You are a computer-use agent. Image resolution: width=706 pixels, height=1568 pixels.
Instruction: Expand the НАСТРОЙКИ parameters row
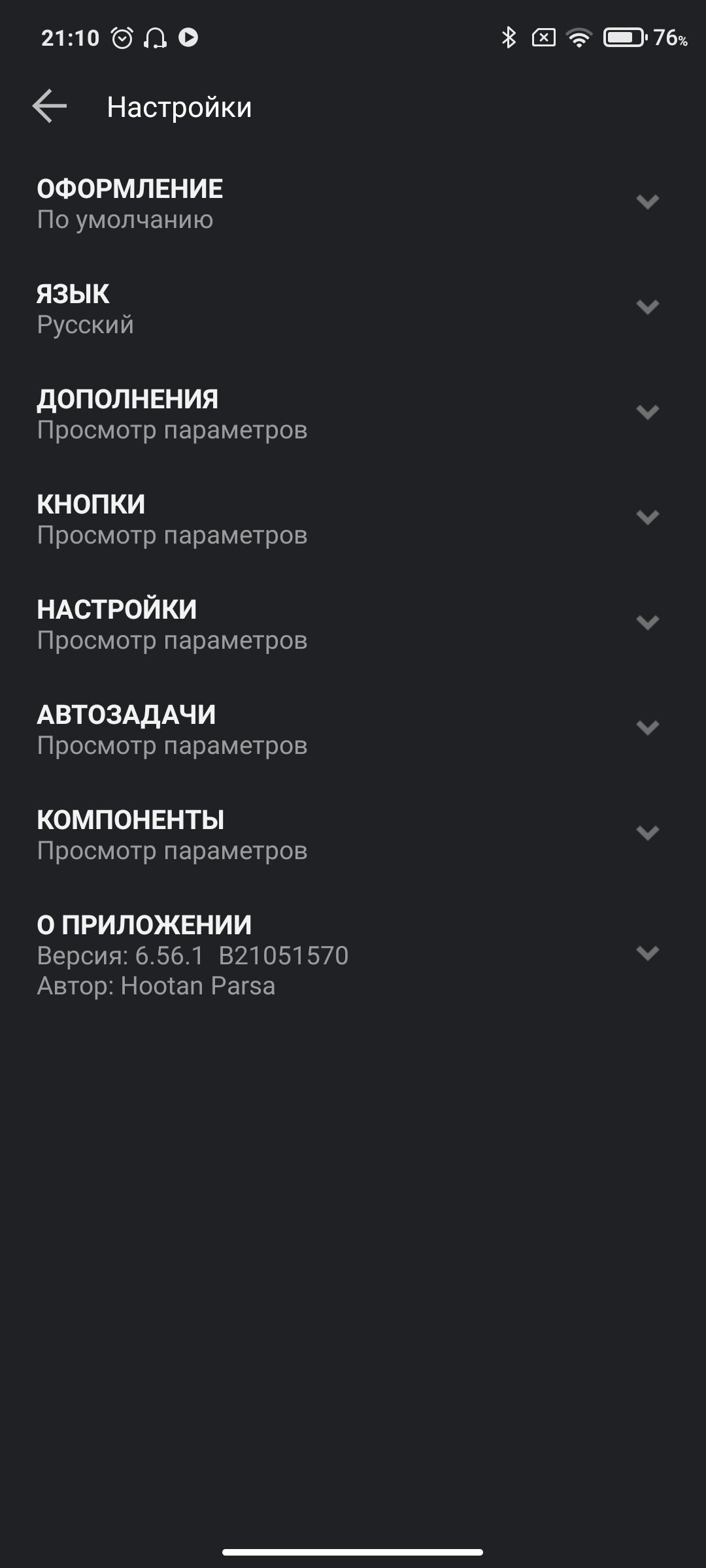click(x=353, y=624)
